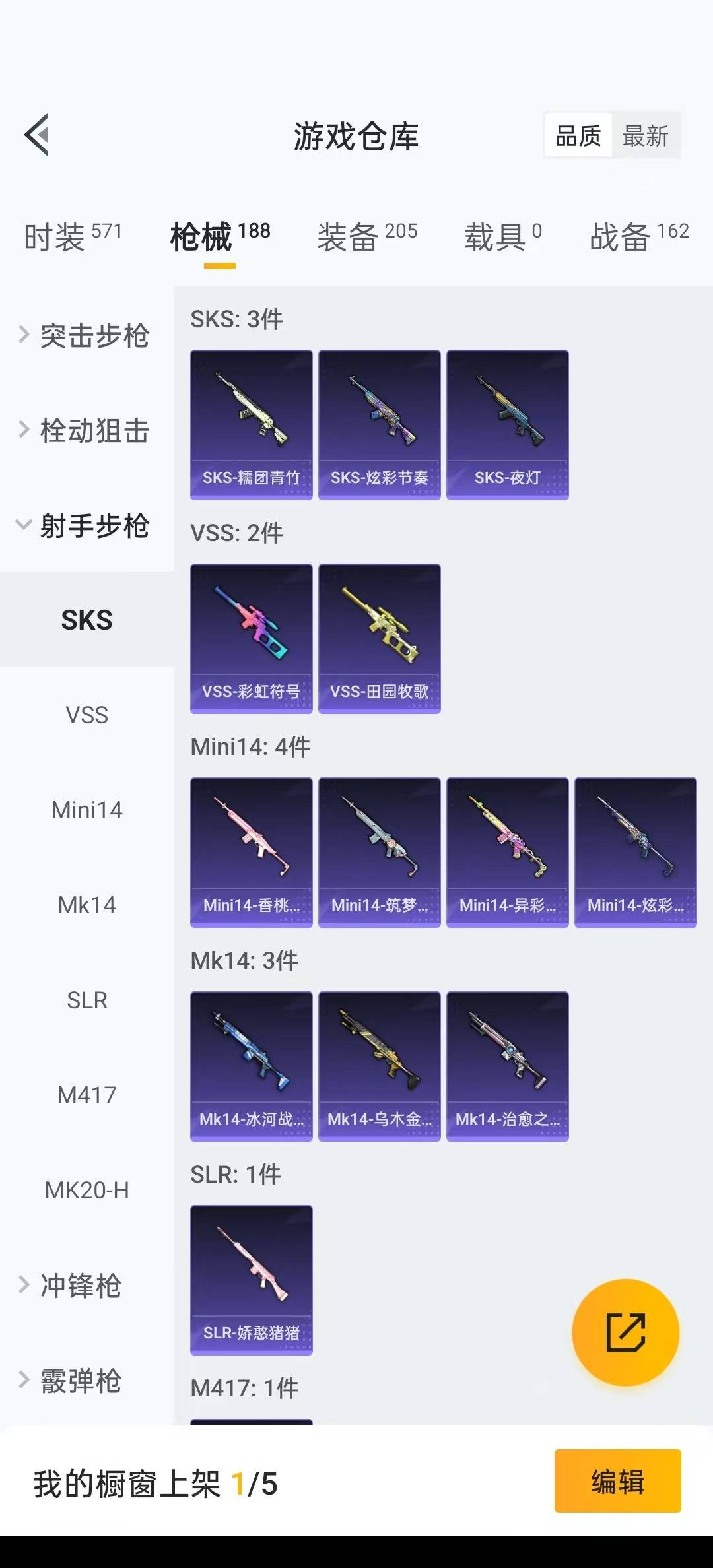Tap the yellow share floating button
This screenshot has height=1568, width=713.
pos(625,1332)
